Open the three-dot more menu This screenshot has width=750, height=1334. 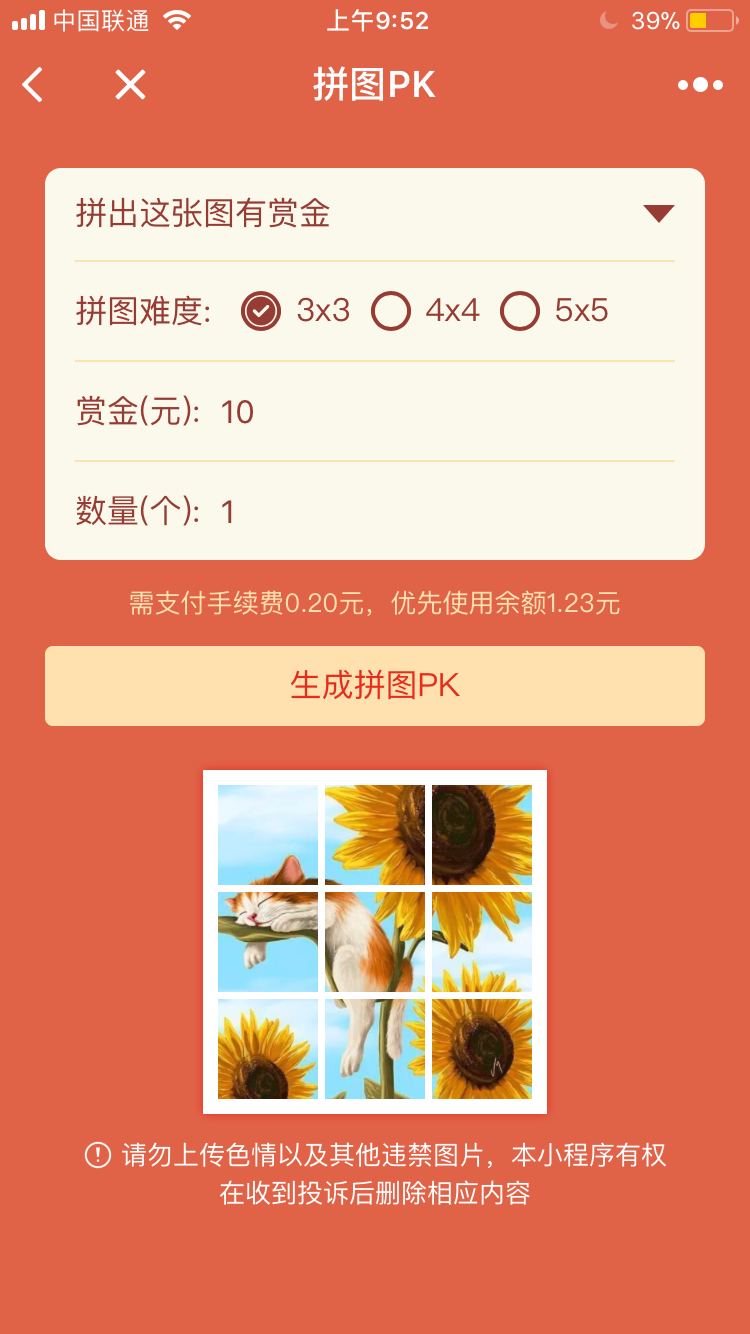(x=700, y=85)
